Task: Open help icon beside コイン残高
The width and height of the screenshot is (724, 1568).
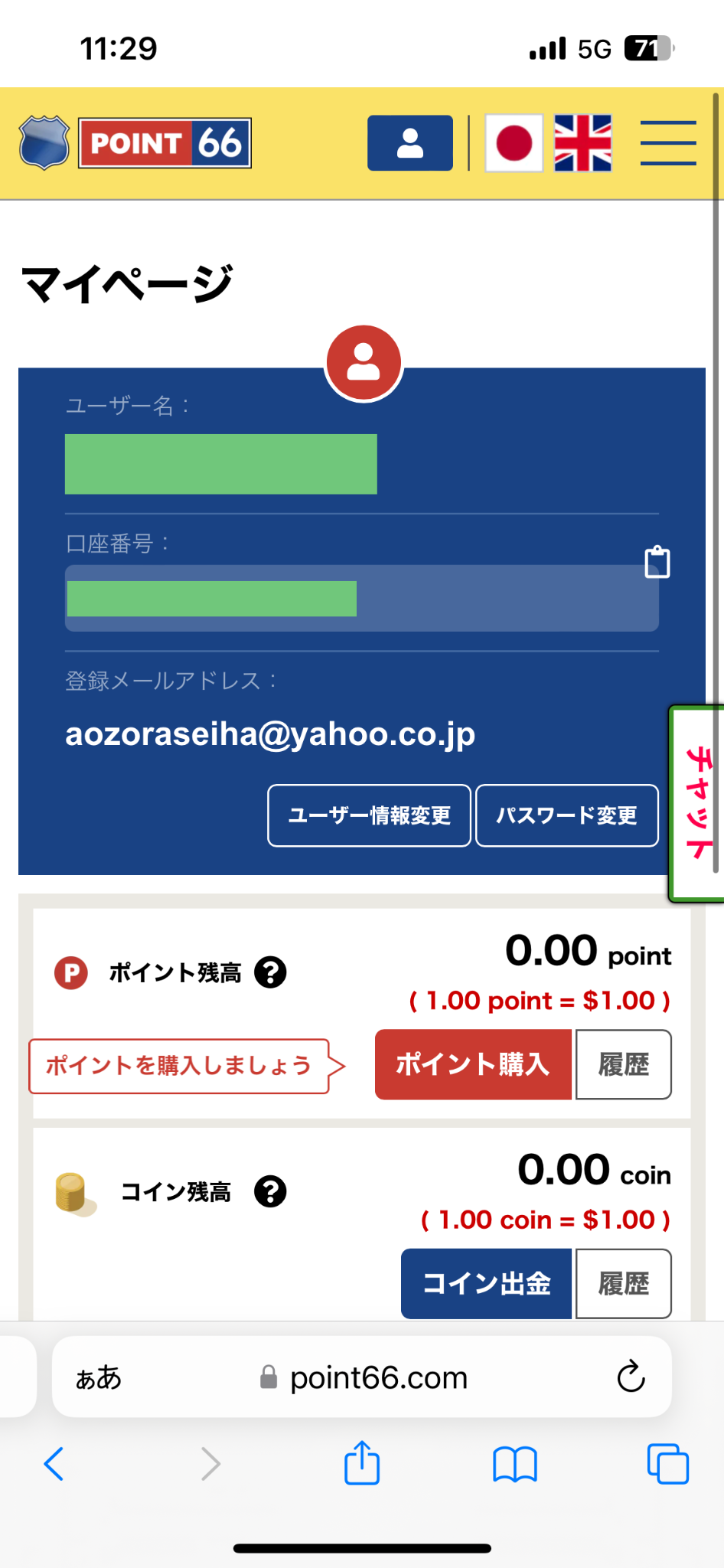Action: (x=270, y=1192)
